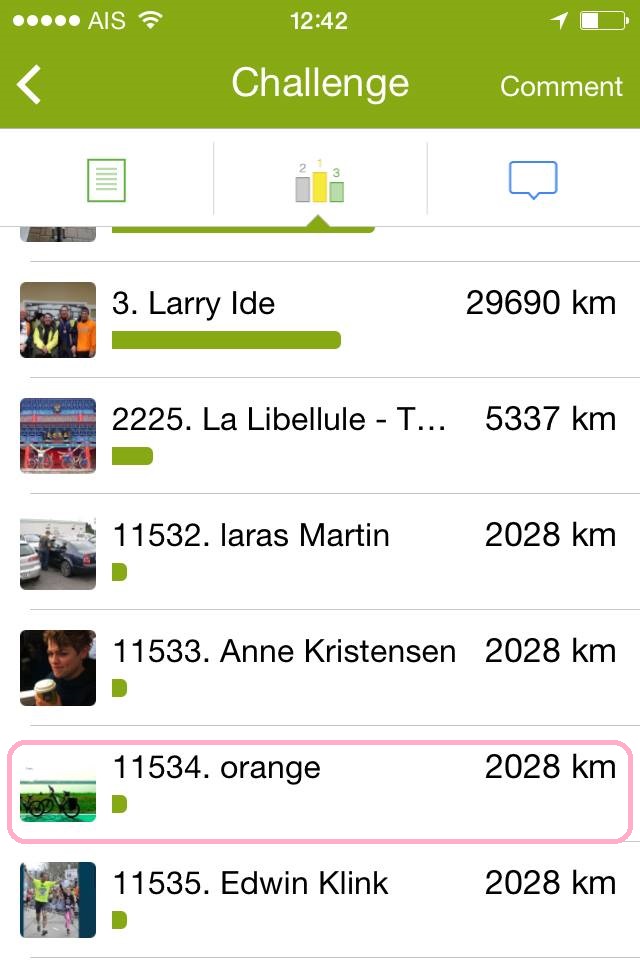View the La Libellule entry ranked 2225
Screen dimensions: 640x960
320,436
